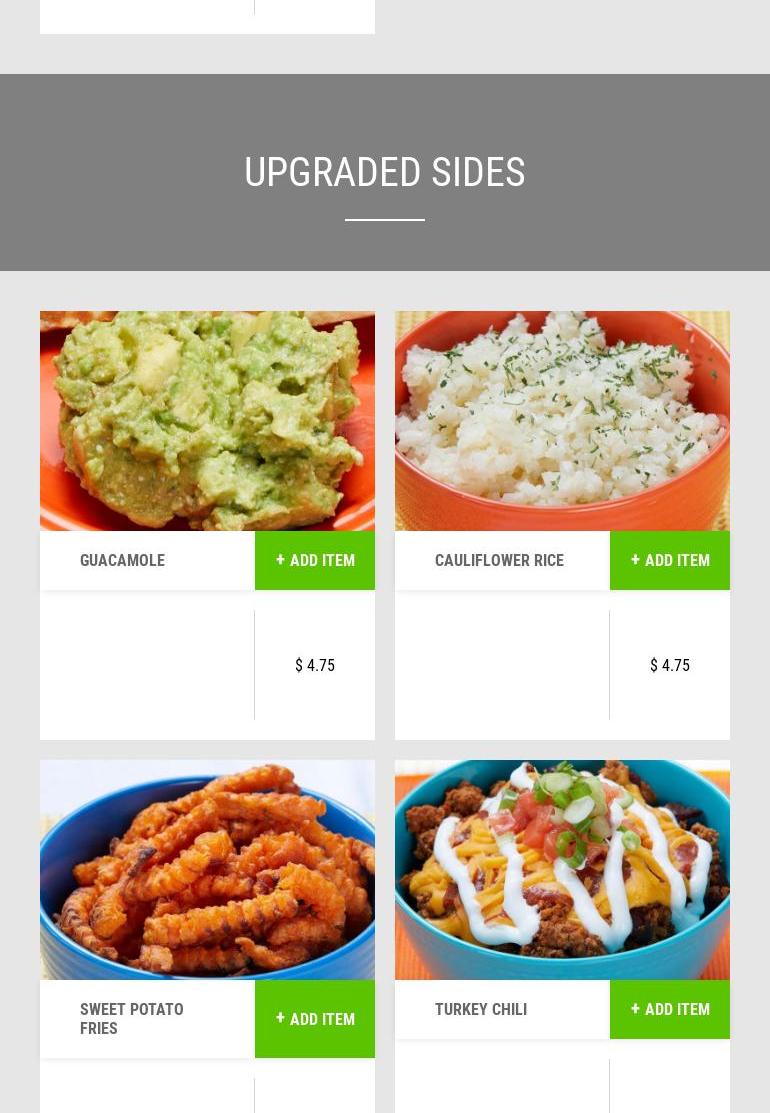Open the Cauliflower Rice photo
770x1113 pixels.
[x=562, y=421]
